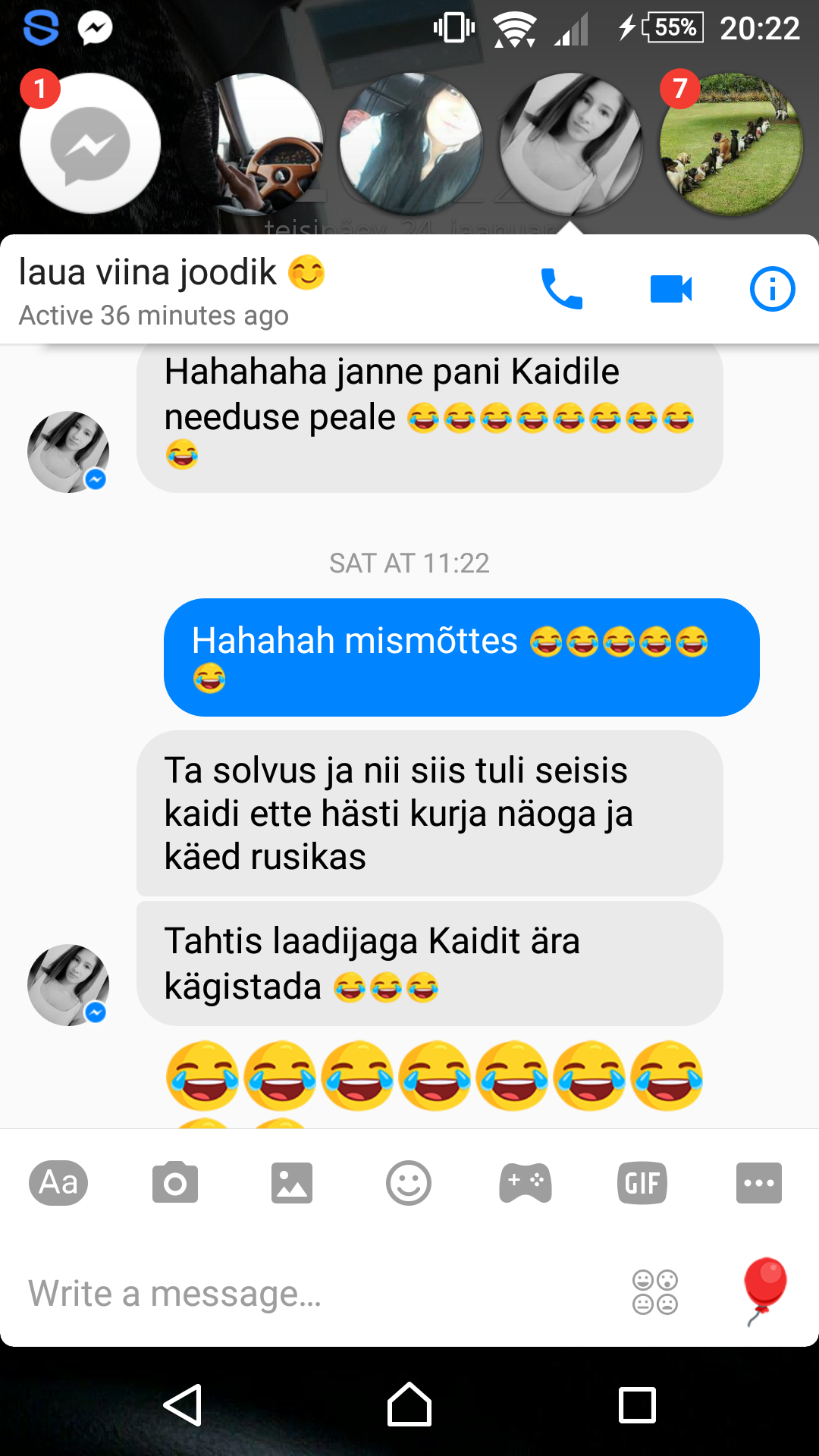The height and width of the screenshot is (1456, 819).
Task: Open the Messenger inbox chat head
Action: 90,144
